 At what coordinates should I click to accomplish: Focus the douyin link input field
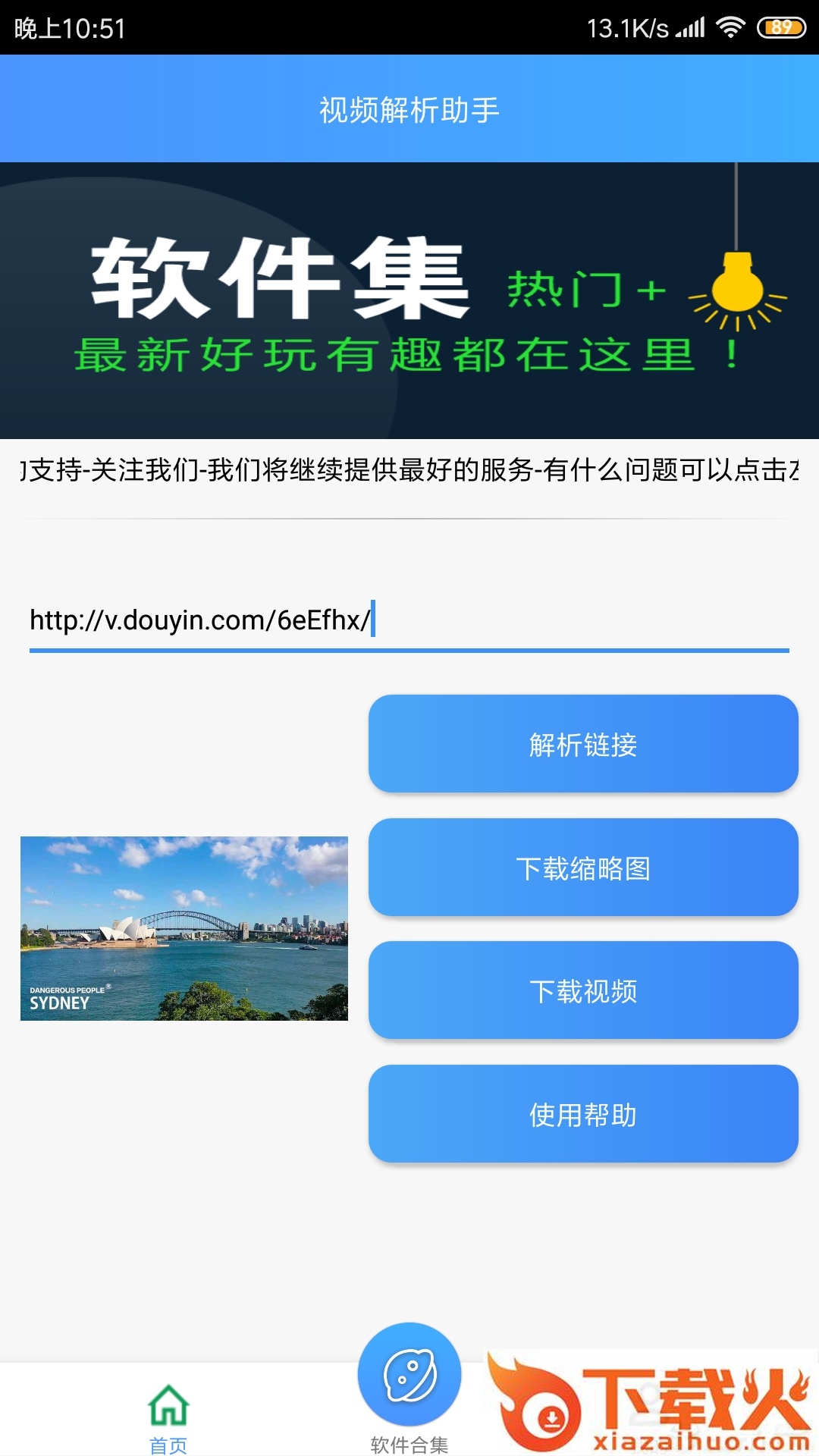(408, 621)
